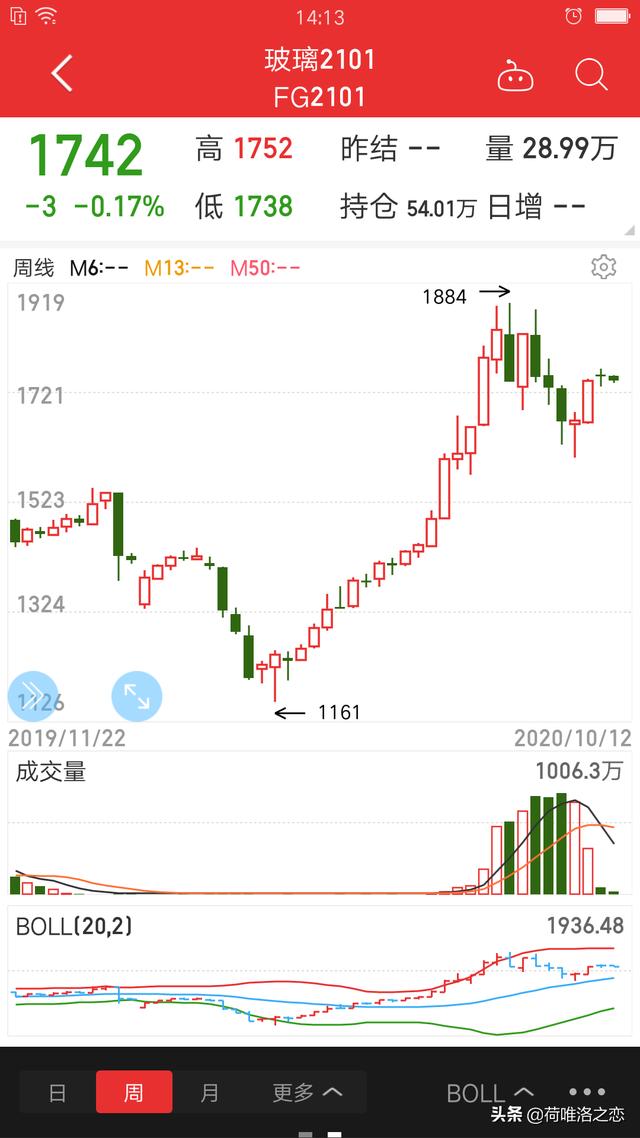Open the search magnifier

[x=591, y=75]
